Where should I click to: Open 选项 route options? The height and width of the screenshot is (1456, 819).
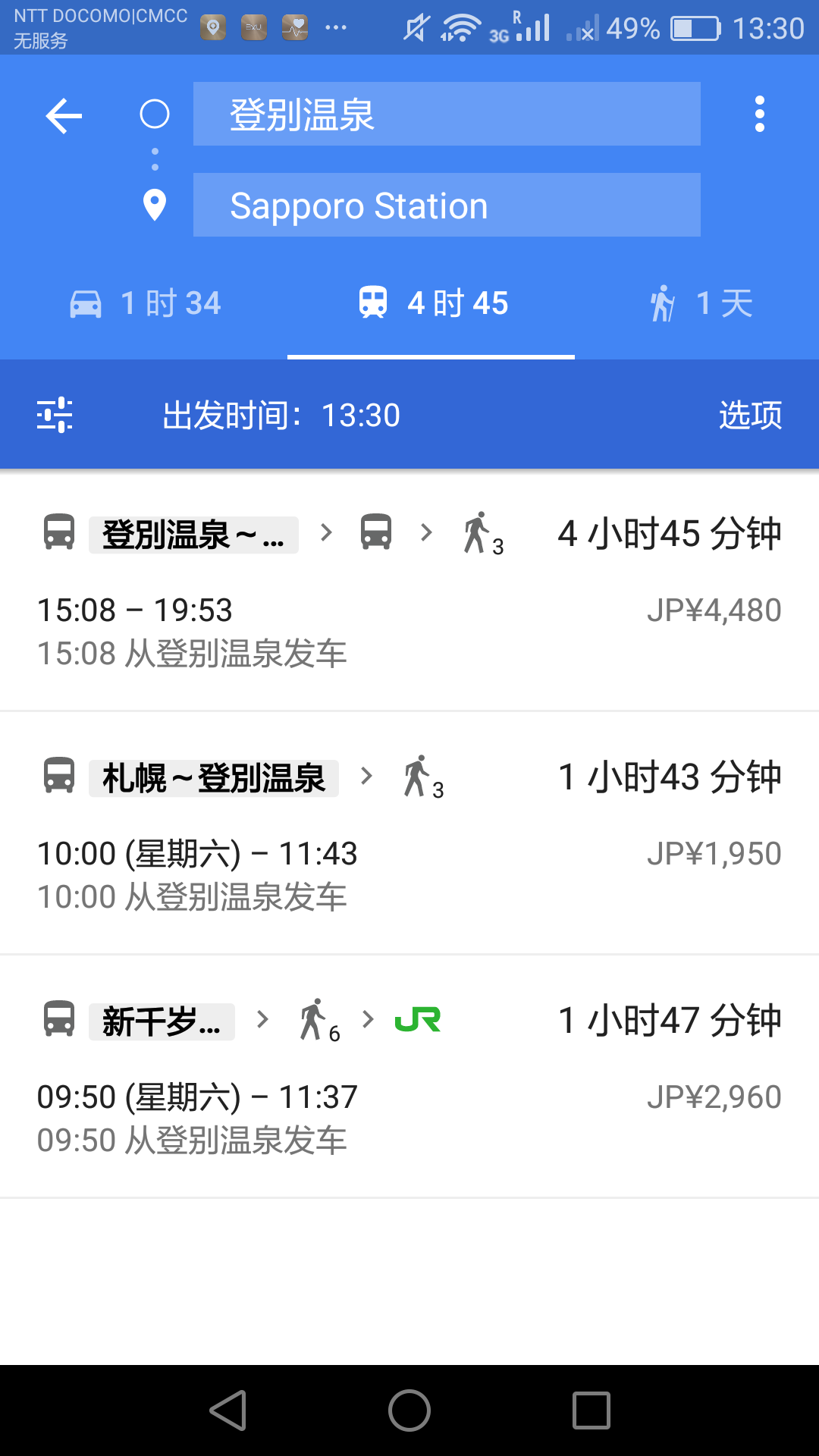coord(750,415)
